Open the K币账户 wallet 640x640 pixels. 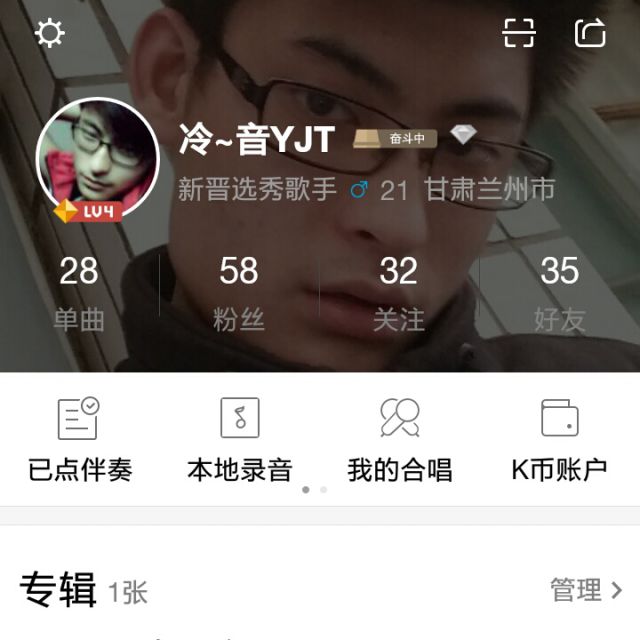coord(559,440)
